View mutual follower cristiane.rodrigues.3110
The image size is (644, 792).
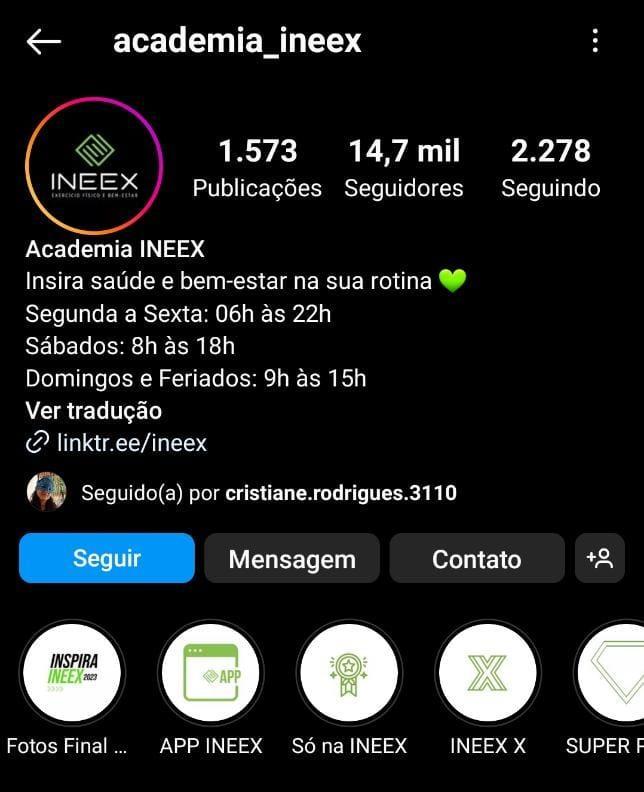[x=340, y=492]
